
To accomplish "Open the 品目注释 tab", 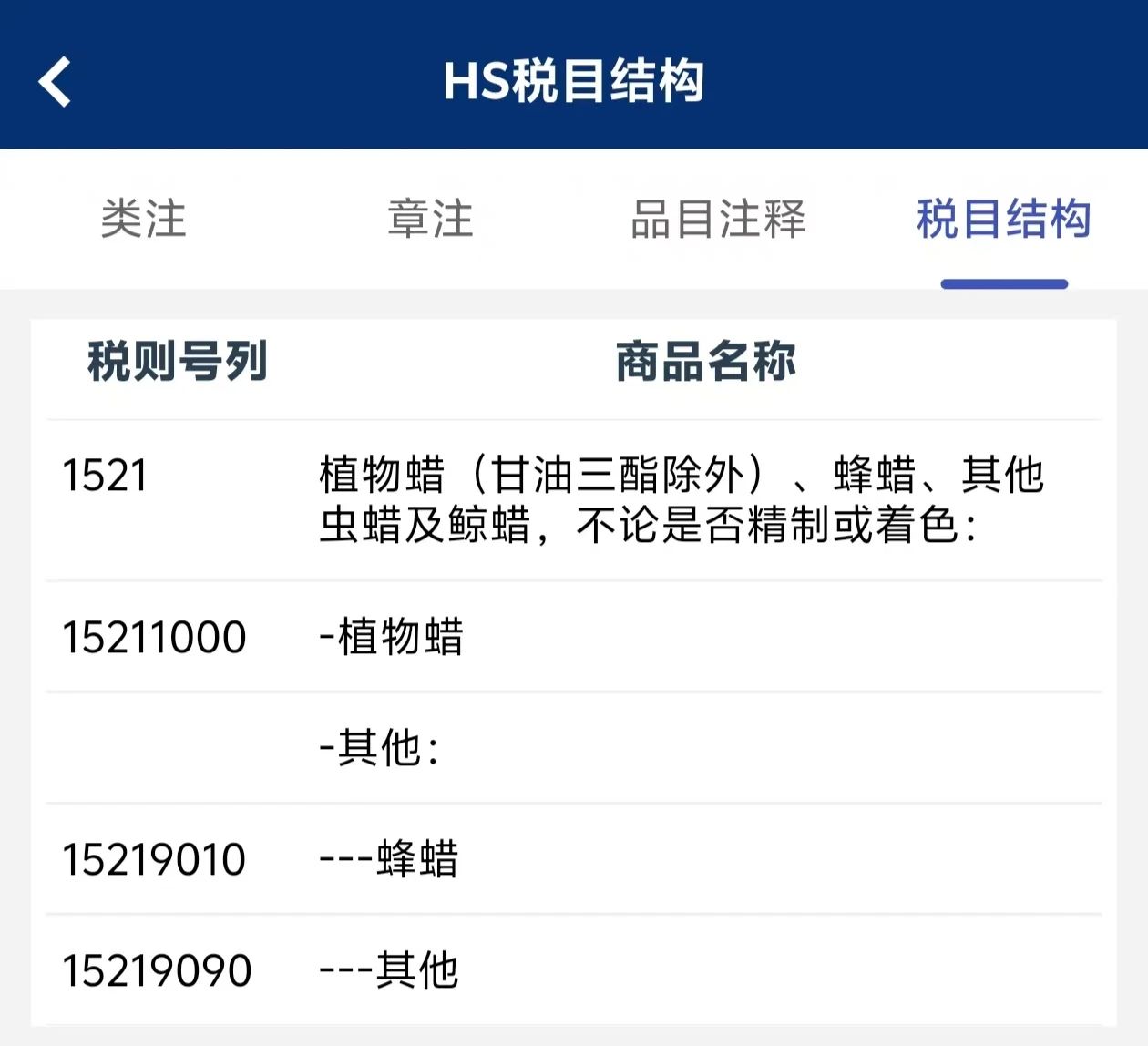I will (x=718, y=220).
